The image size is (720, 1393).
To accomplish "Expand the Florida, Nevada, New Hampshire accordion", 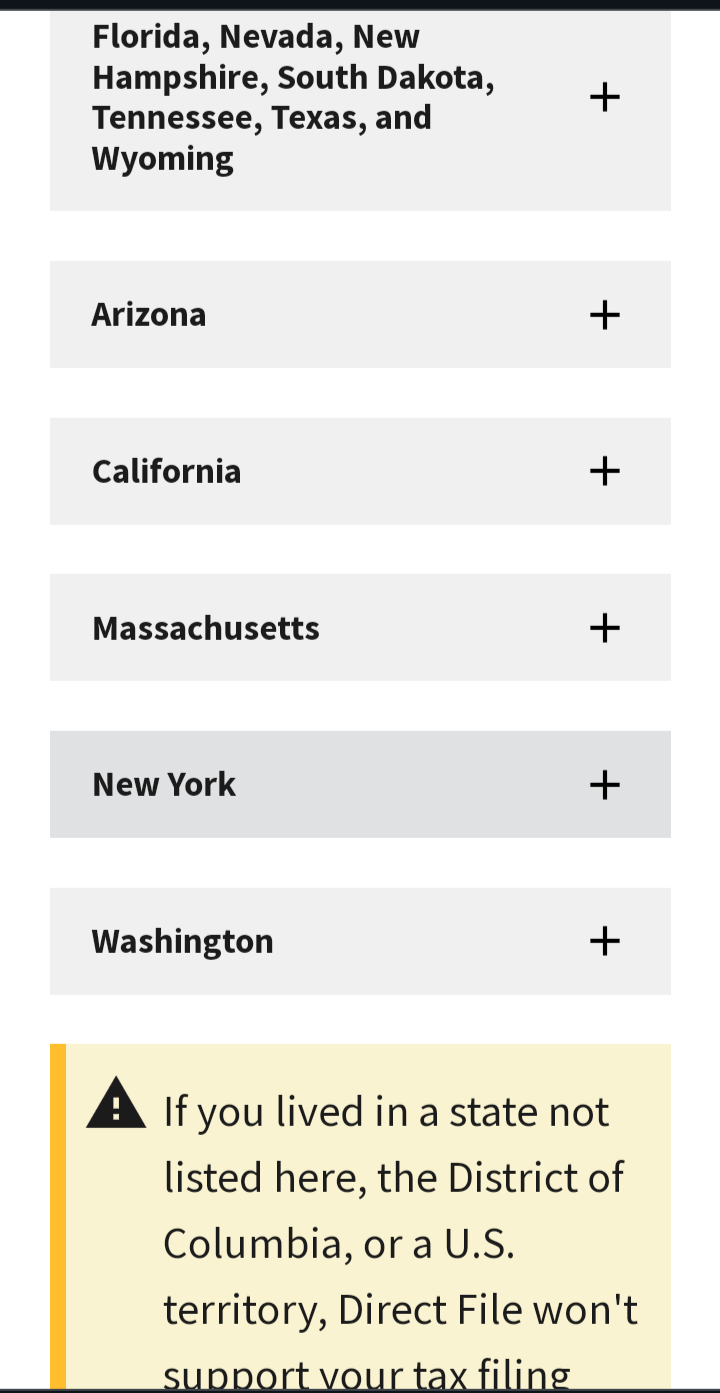I will (x=360, y=98).
